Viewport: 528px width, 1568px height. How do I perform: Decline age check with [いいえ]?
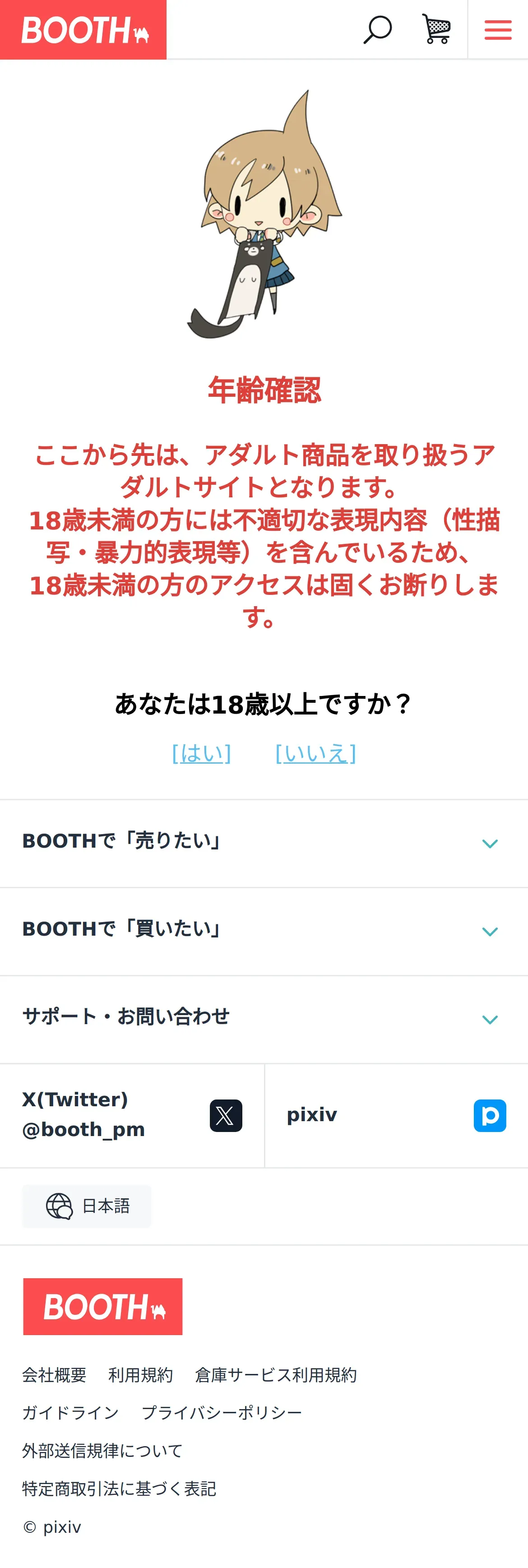[315, 753]
